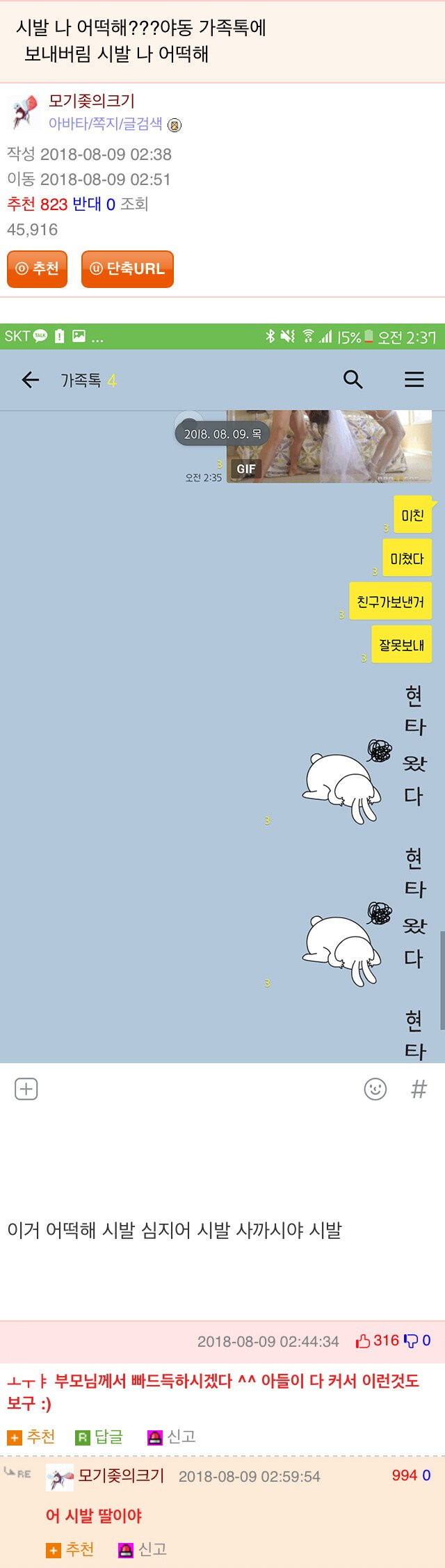Viewport: 445px width, 1568px height.
Task: Open the post author's profile name
Action: (91, 101)
